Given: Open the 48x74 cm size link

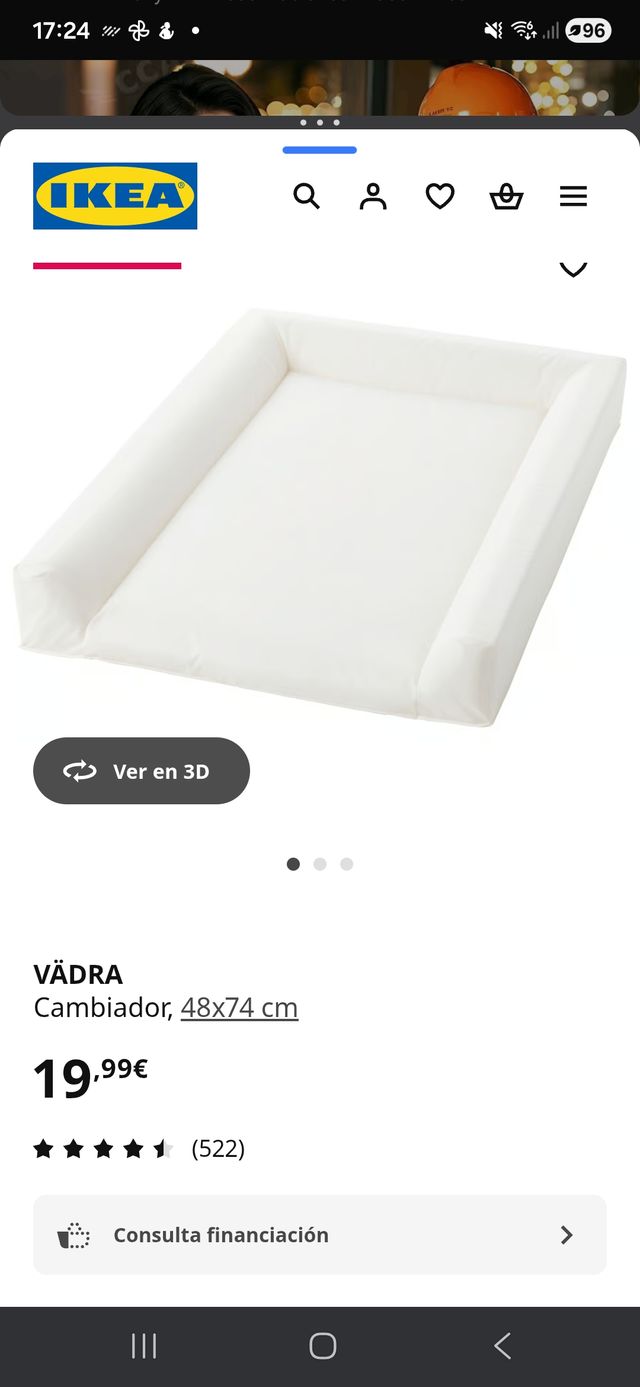Looking at the screenshot, I should click(x=239, y=1008).
